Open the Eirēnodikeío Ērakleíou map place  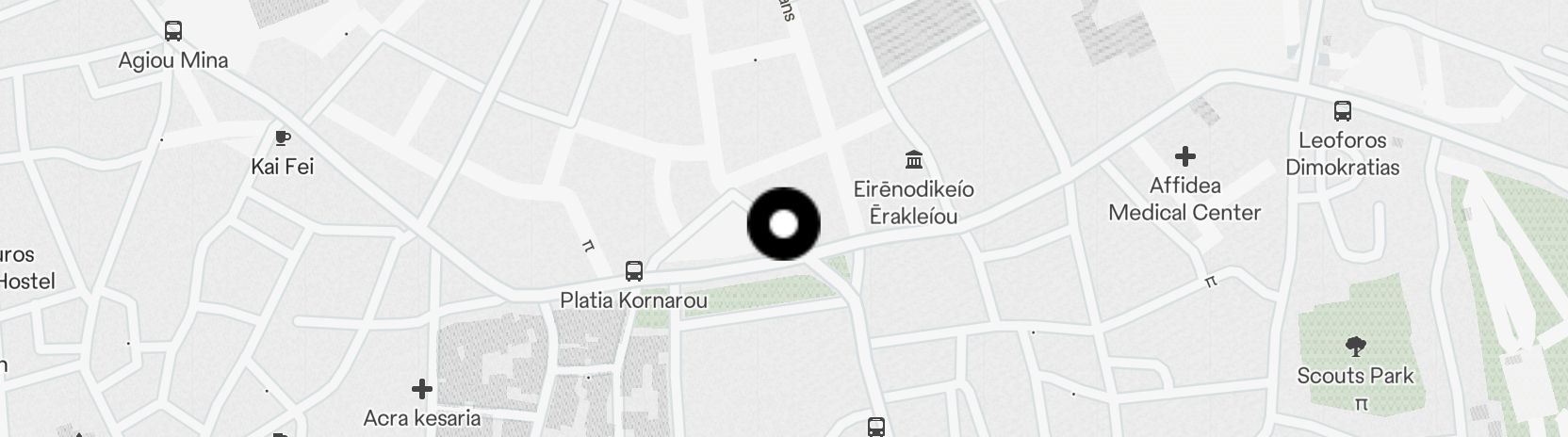point(913,158)
